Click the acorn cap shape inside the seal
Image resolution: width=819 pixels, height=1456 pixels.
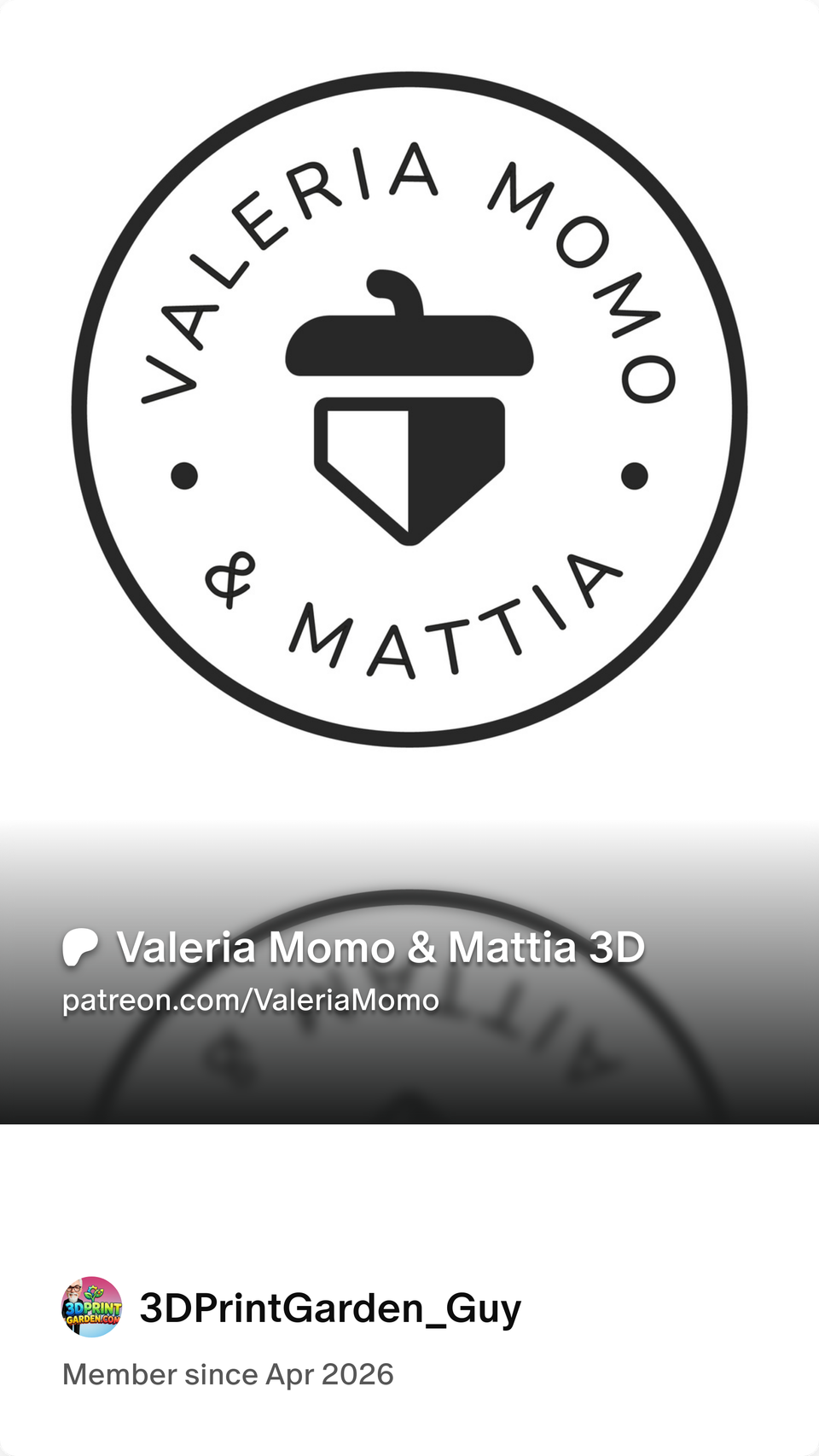[409, 345]
